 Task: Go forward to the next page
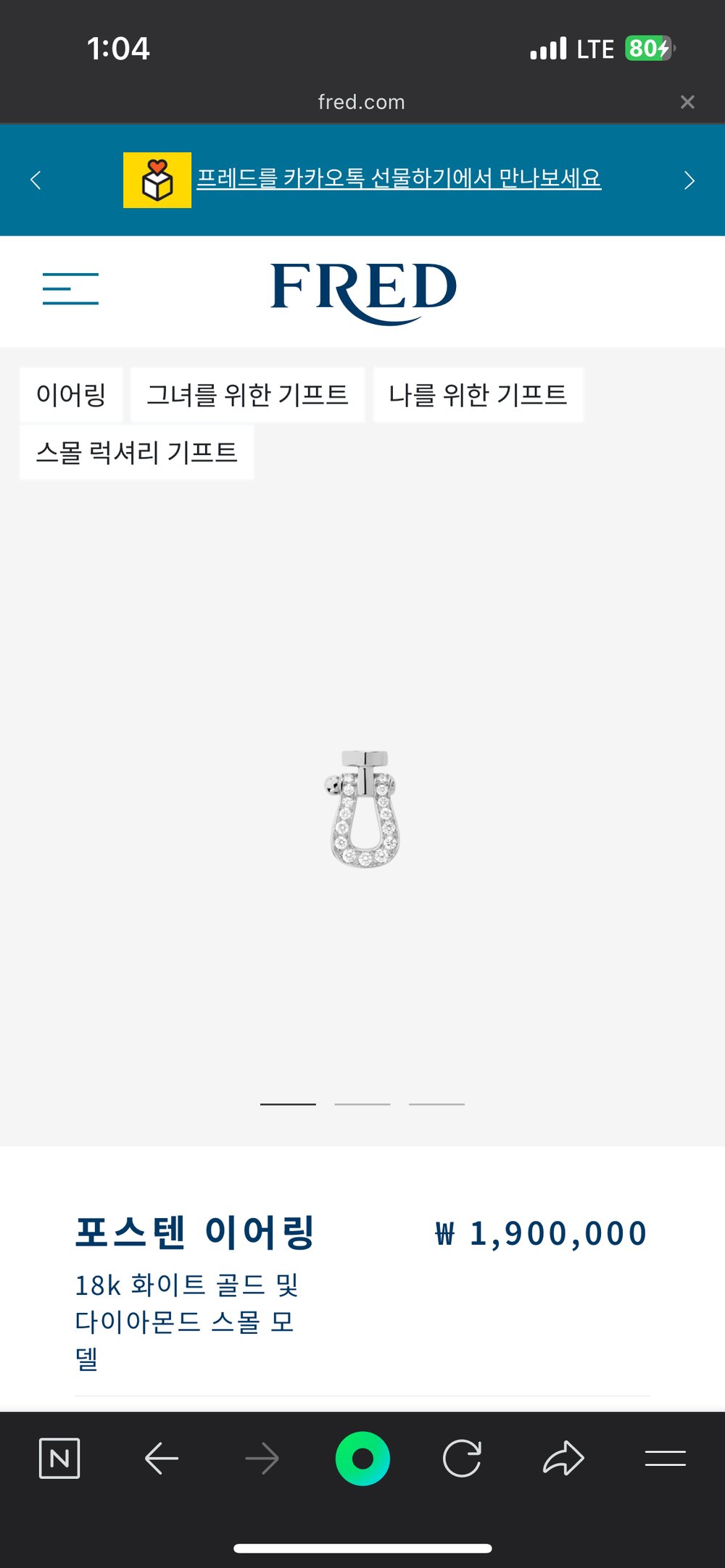(x=262, y=1459)
